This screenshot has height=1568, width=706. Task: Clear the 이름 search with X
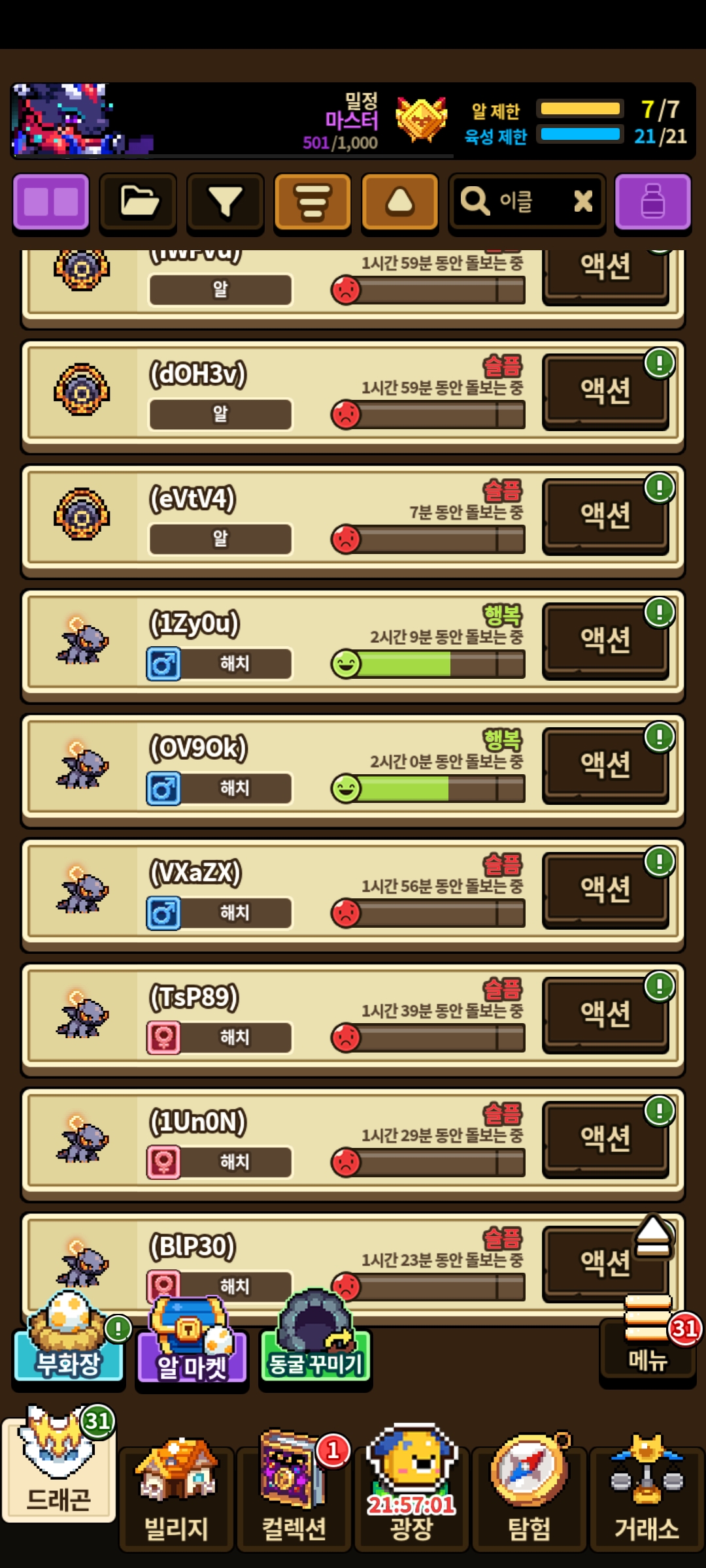pyautogui.click(x=583, y=201)
